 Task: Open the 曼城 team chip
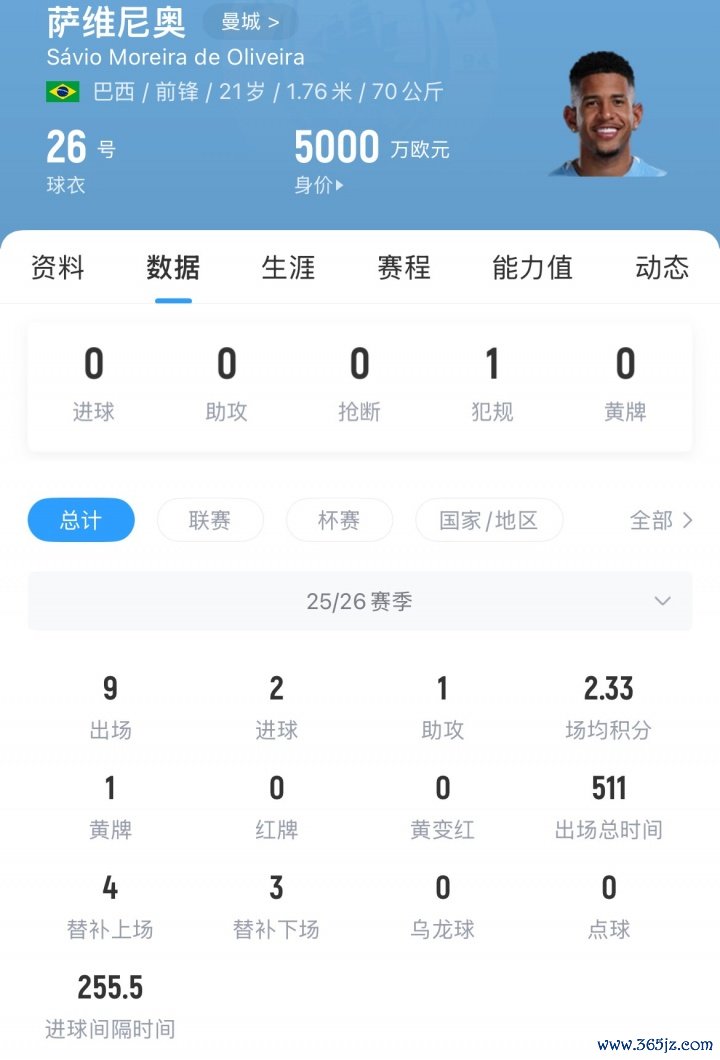coord(250,20)
